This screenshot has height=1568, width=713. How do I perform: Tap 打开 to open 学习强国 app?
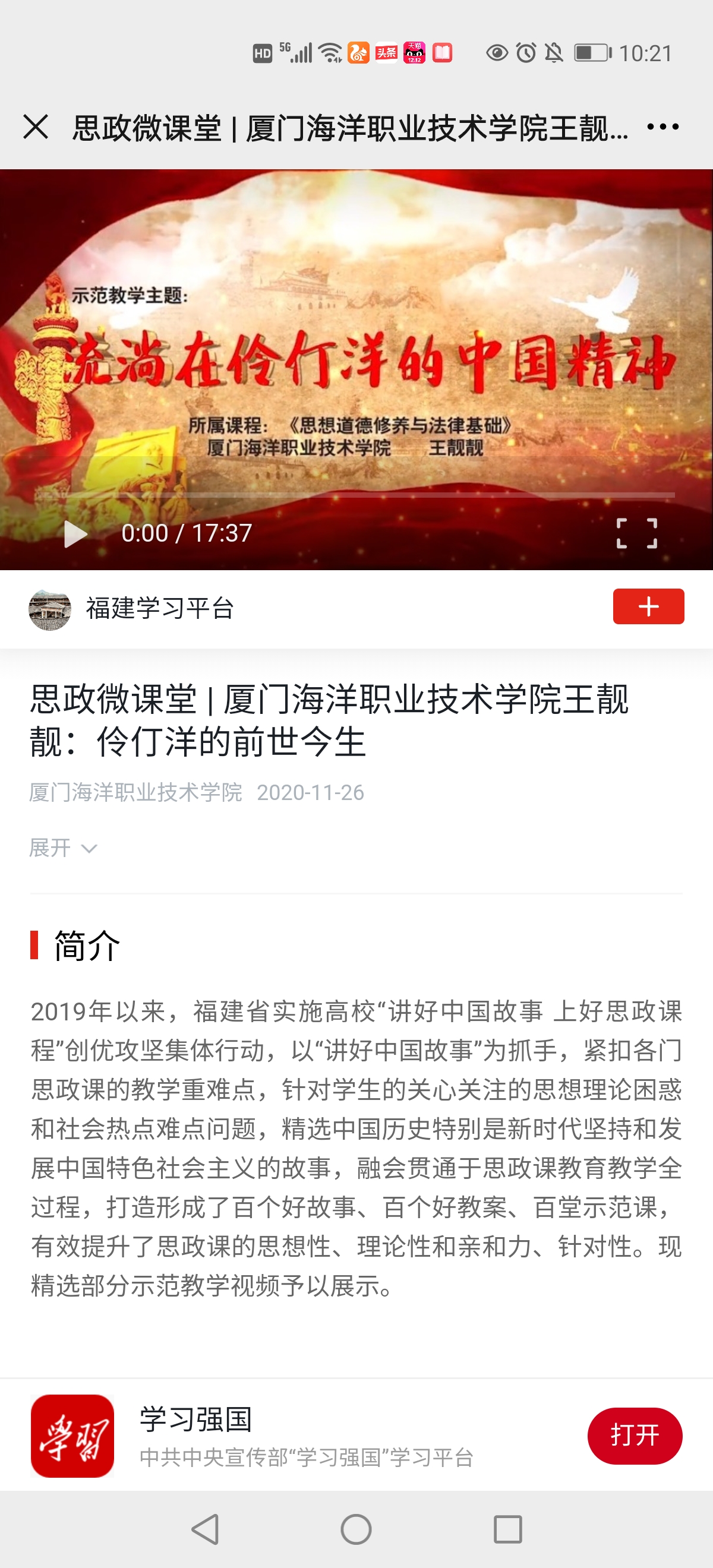[635, 1436]
